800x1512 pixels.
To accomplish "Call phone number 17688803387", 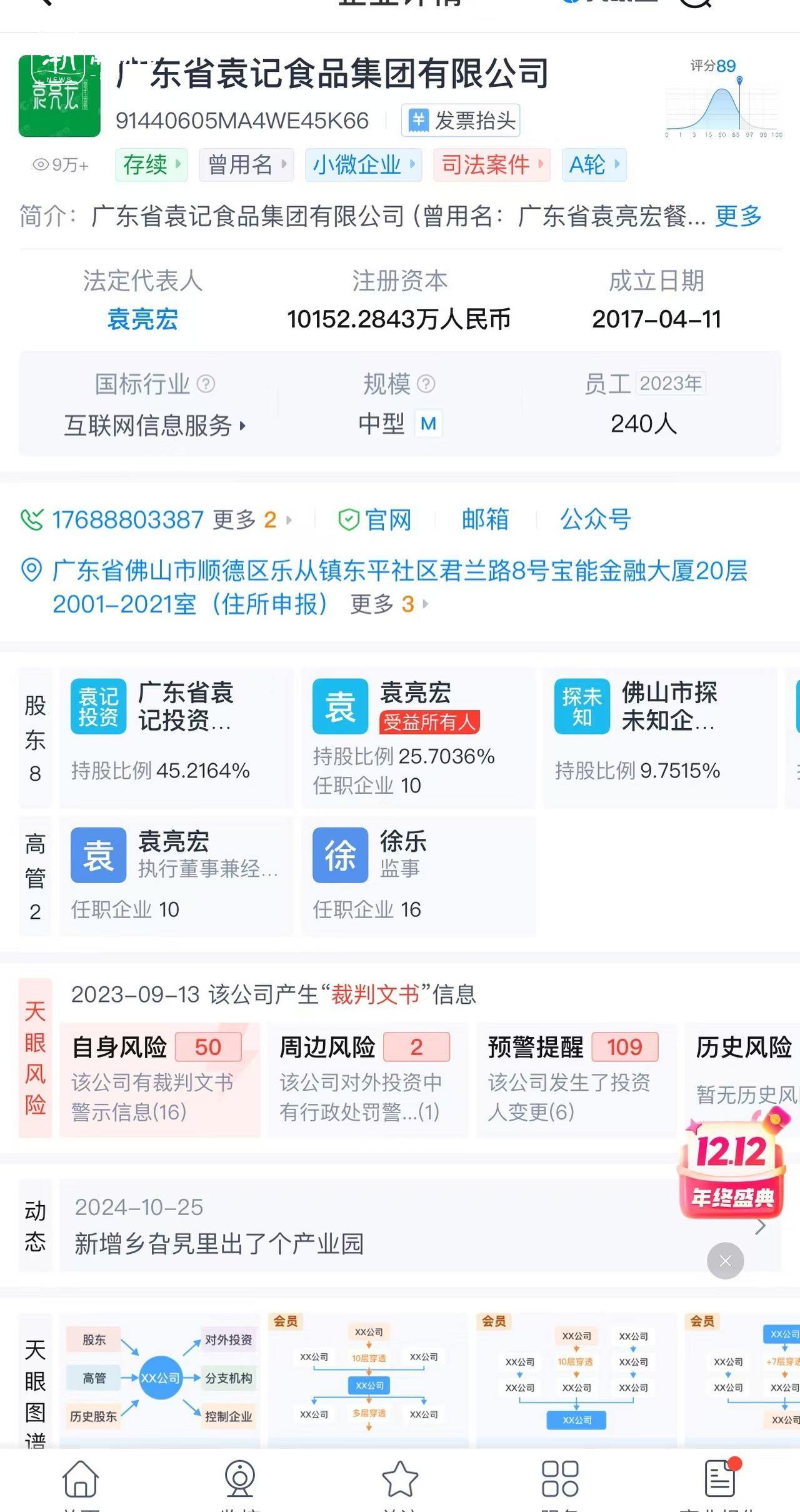I will click(x=127, y=519).
